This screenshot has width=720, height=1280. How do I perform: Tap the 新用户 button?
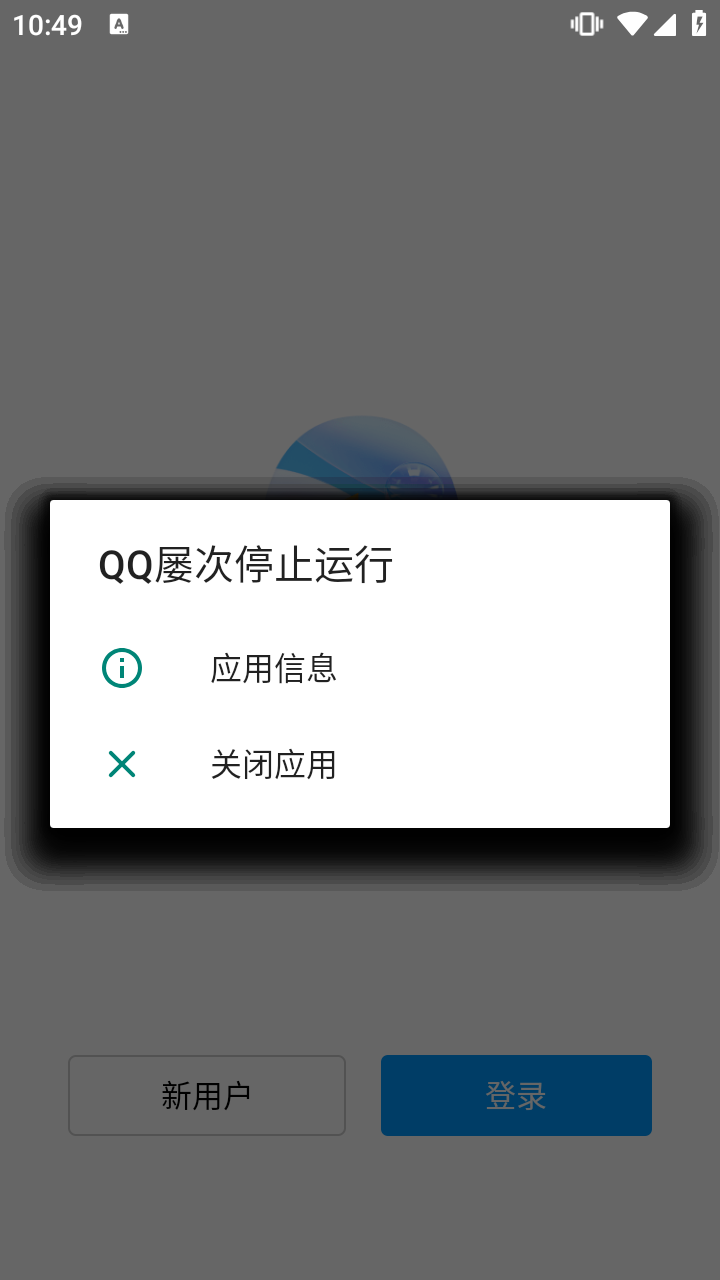(206, 1096)
